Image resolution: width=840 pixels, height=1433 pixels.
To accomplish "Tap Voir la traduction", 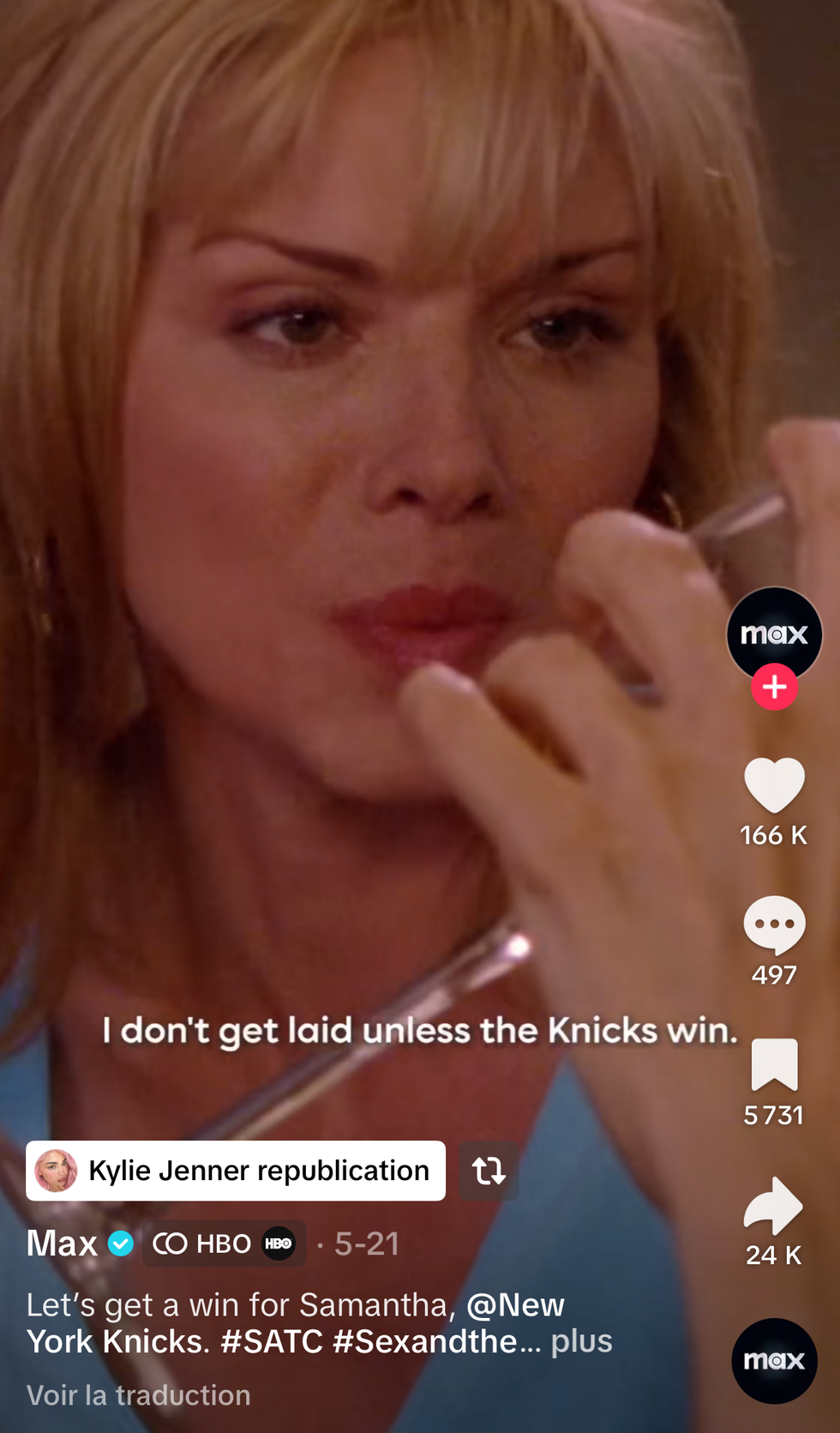I will click(139, 1395).
